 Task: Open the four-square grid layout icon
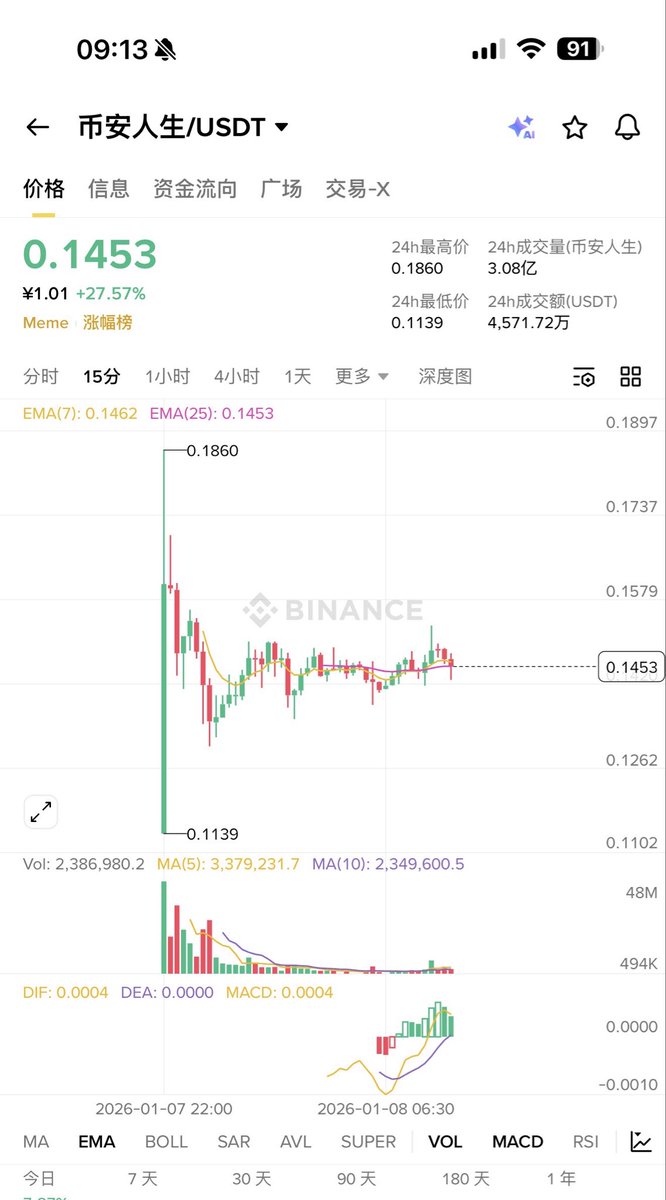[x=630, y=377]
